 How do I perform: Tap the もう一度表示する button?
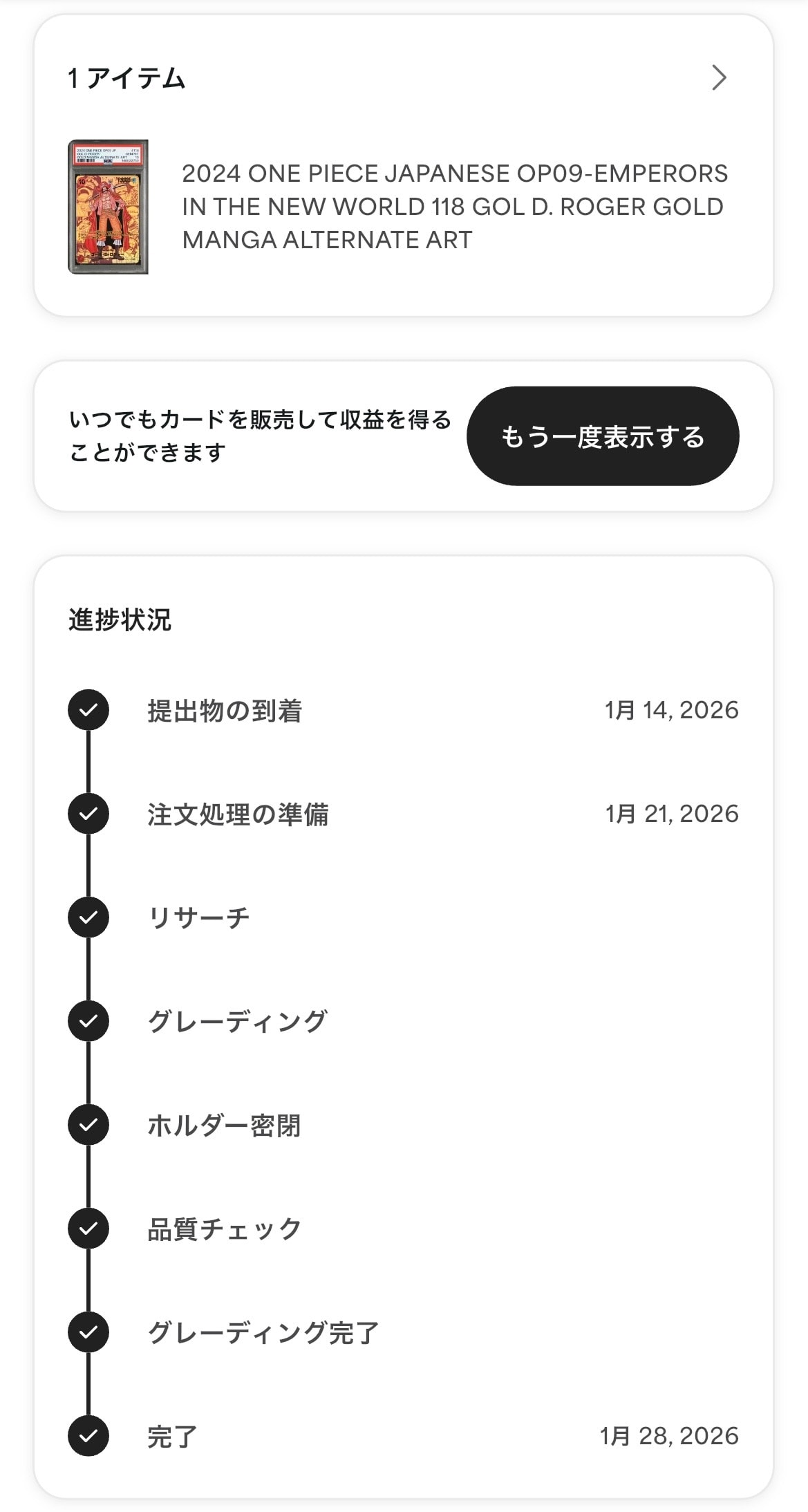(x=603, y=436)
